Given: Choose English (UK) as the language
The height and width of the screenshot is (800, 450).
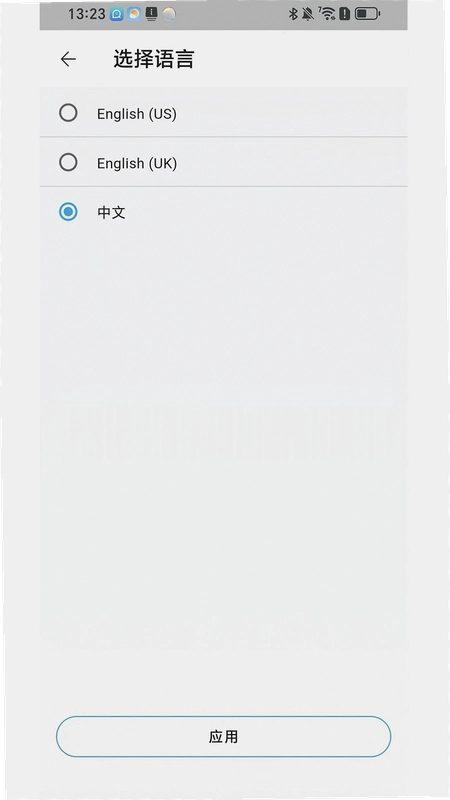Looking at the screenshot, I should pyautogui.click(x=223, y=162).
